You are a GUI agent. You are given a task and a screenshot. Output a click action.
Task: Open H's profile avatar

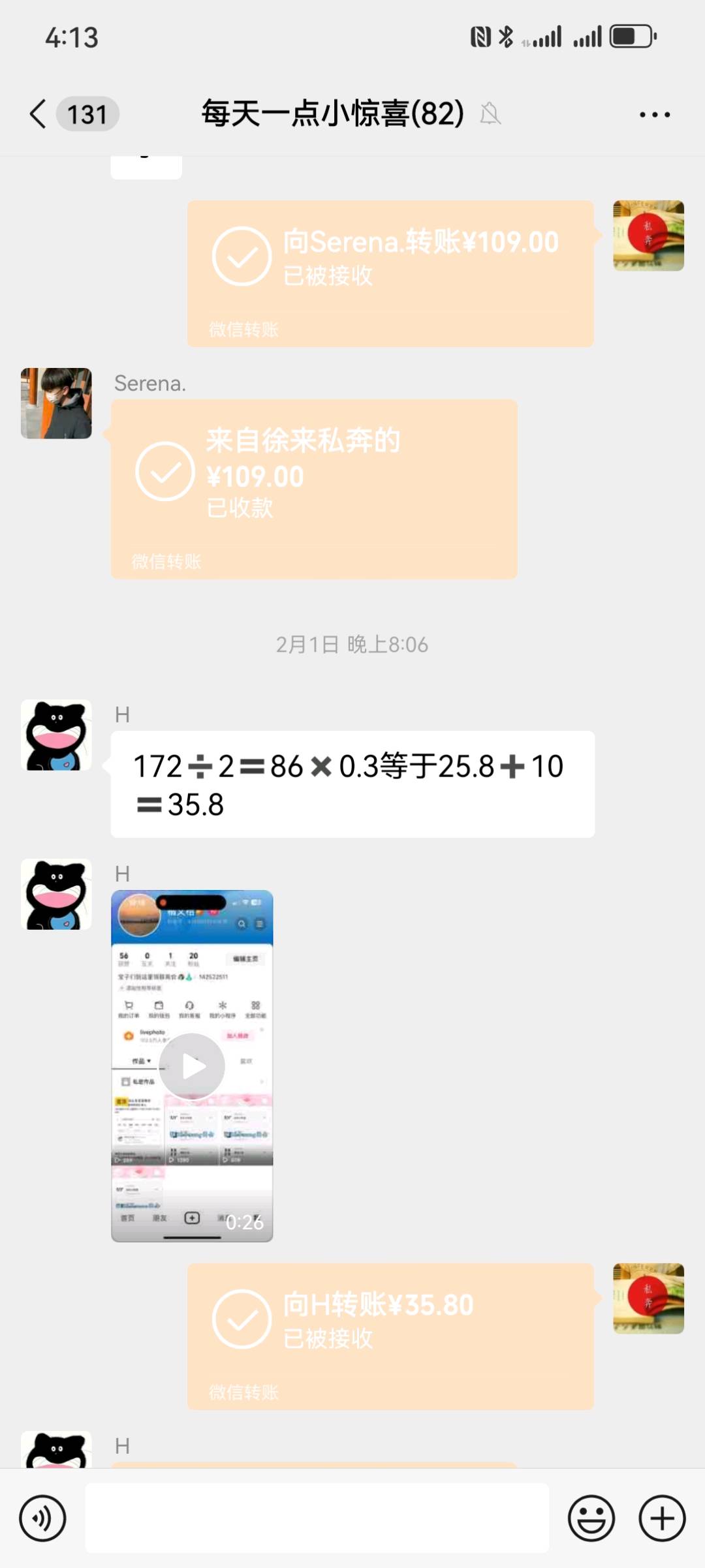[x=56, y=735]
